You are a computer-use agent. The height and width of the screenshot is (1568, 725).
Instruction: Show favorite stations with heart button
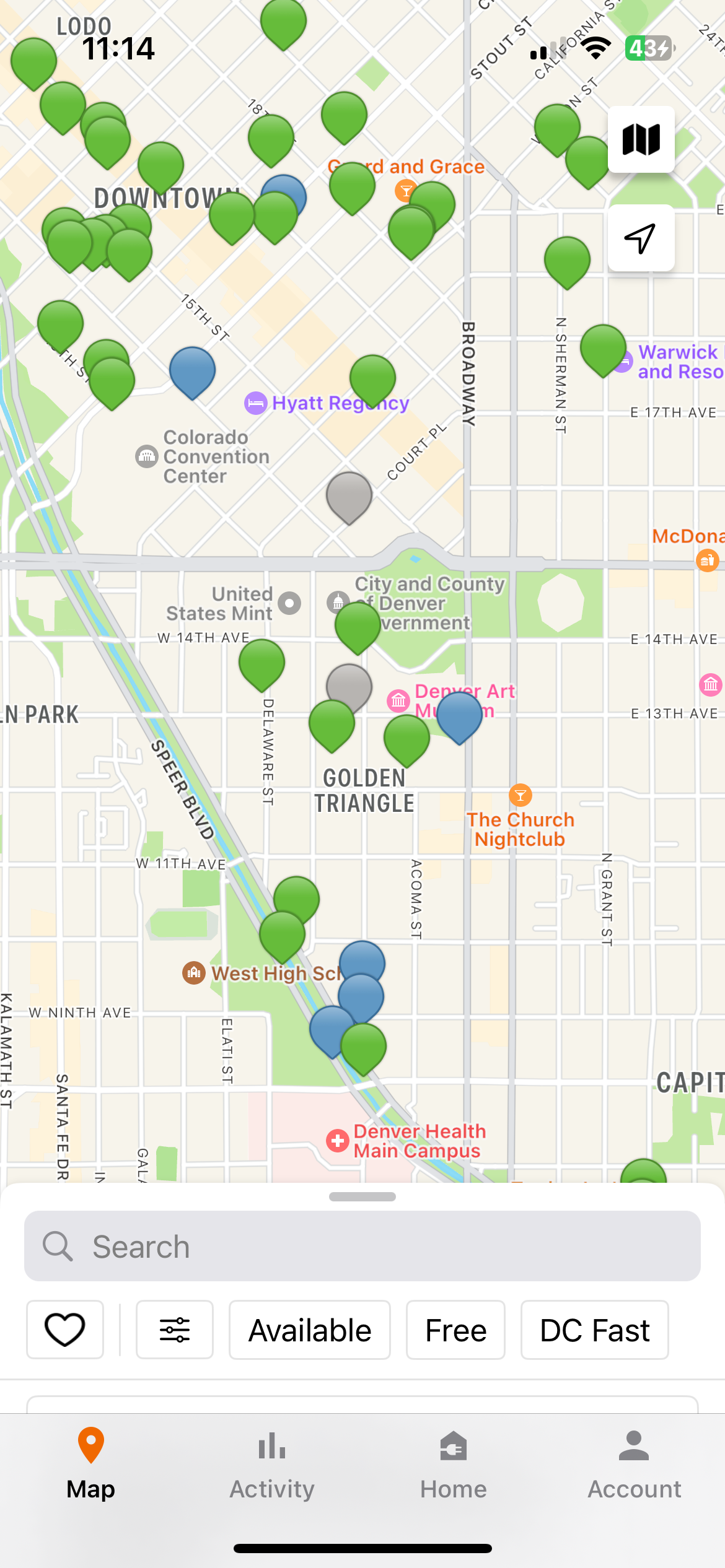[x=65, y=1330]
